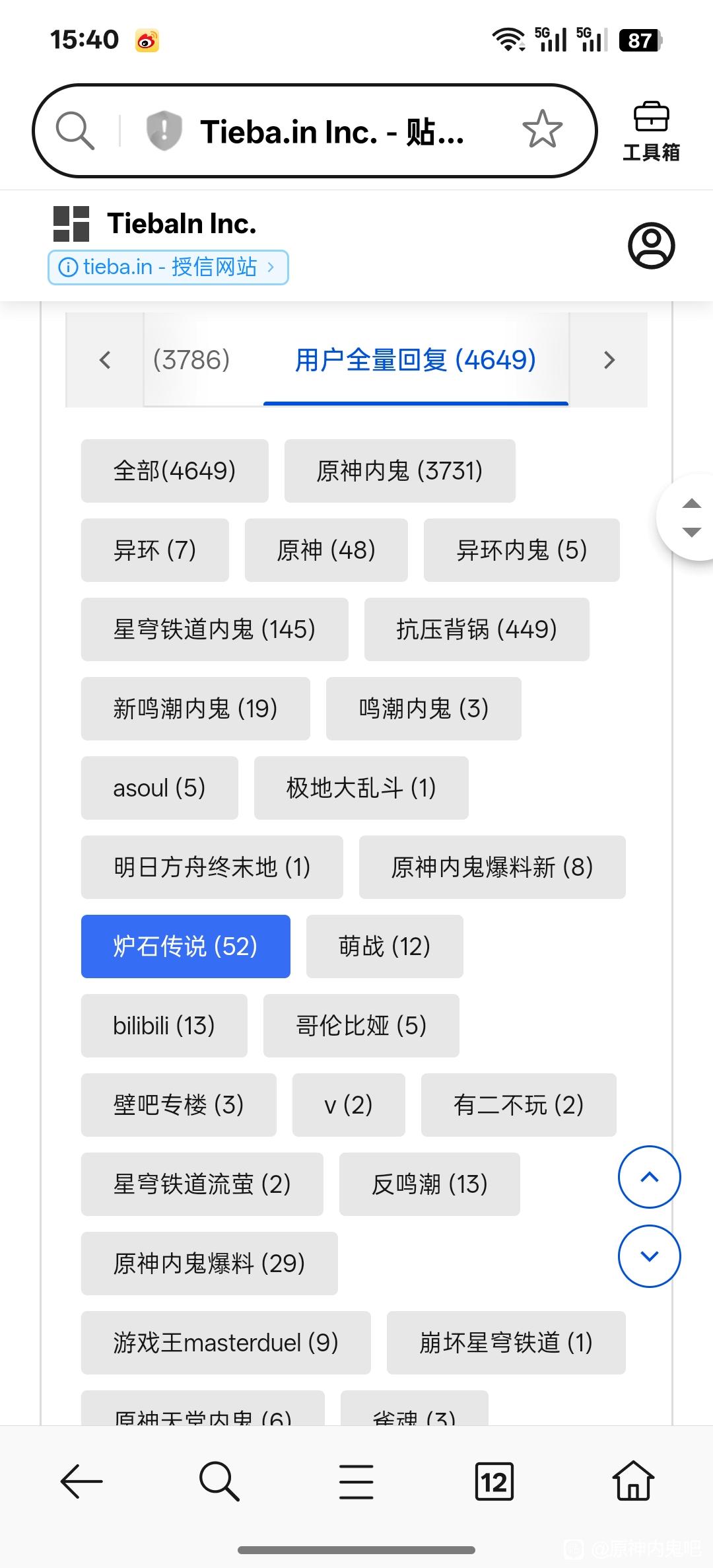Image resolution: width=713 pixels, height=1568 pixels.
Task: Filter by 新鸣潮内鬼 (19)
Action: point(195,709)
